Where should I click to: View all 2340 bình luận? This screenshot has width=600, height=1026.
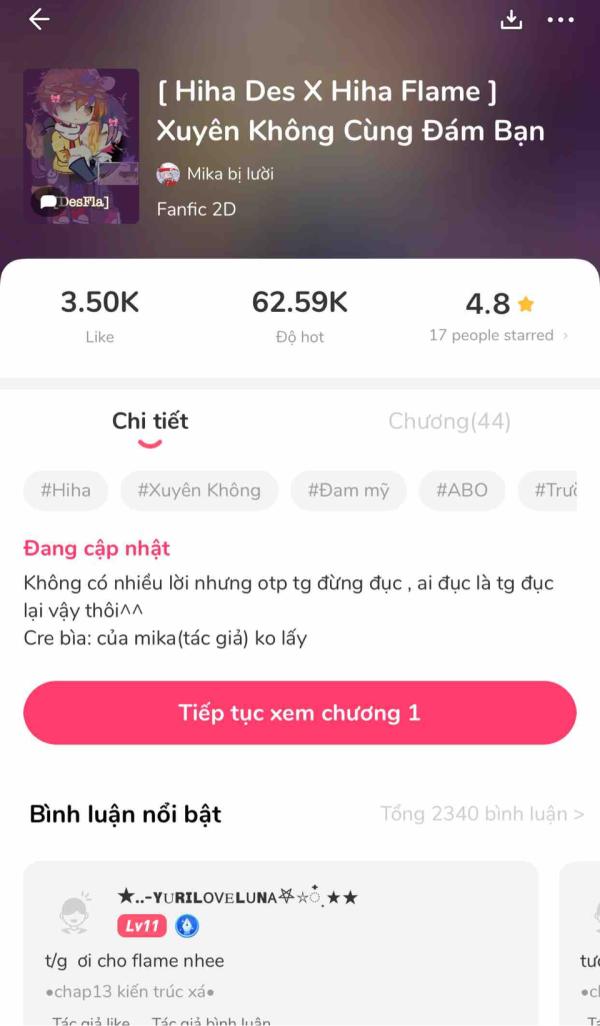[482, 814]
